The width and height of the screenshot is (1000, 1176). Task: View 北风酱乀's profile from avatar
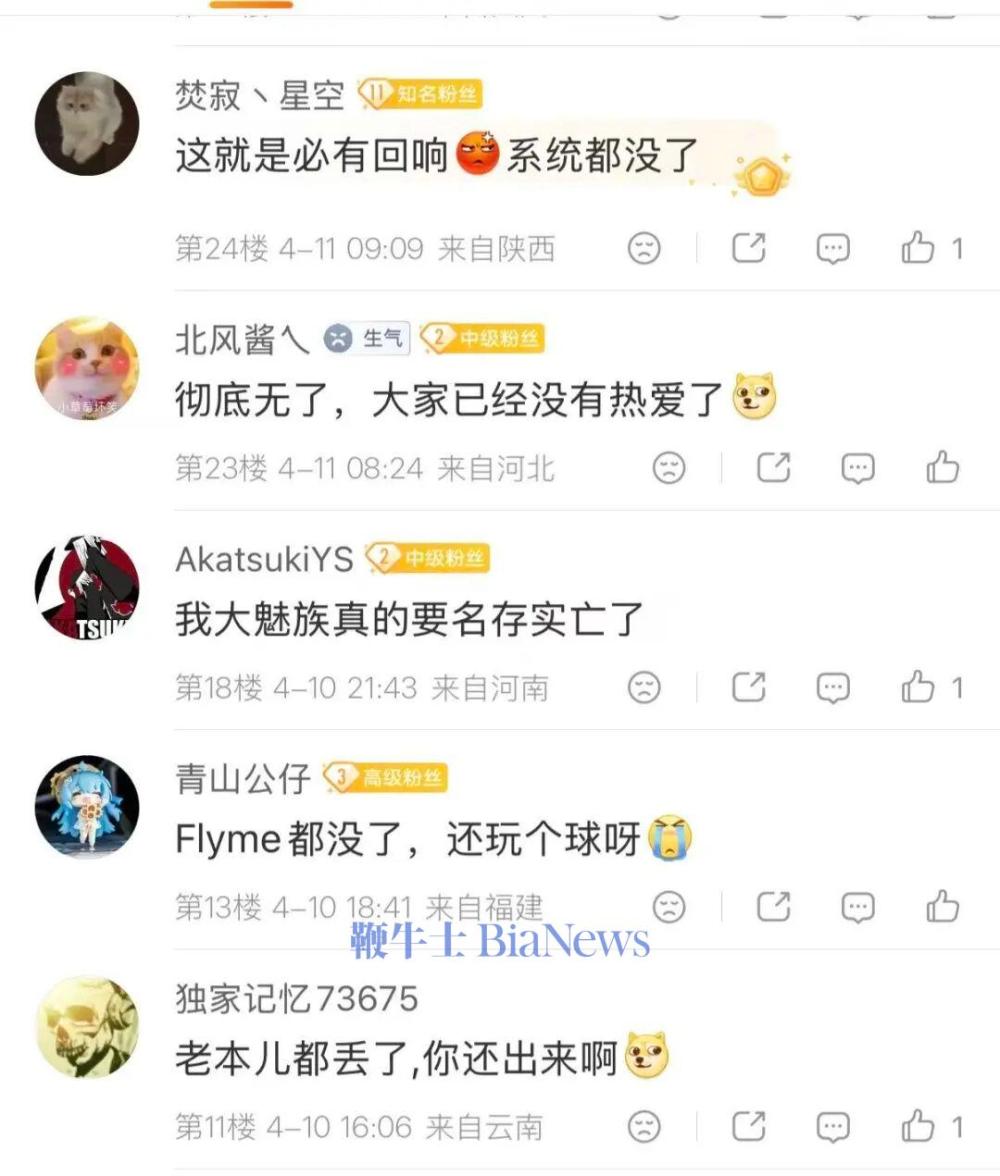pyautogui.click(x=87, y=368)
